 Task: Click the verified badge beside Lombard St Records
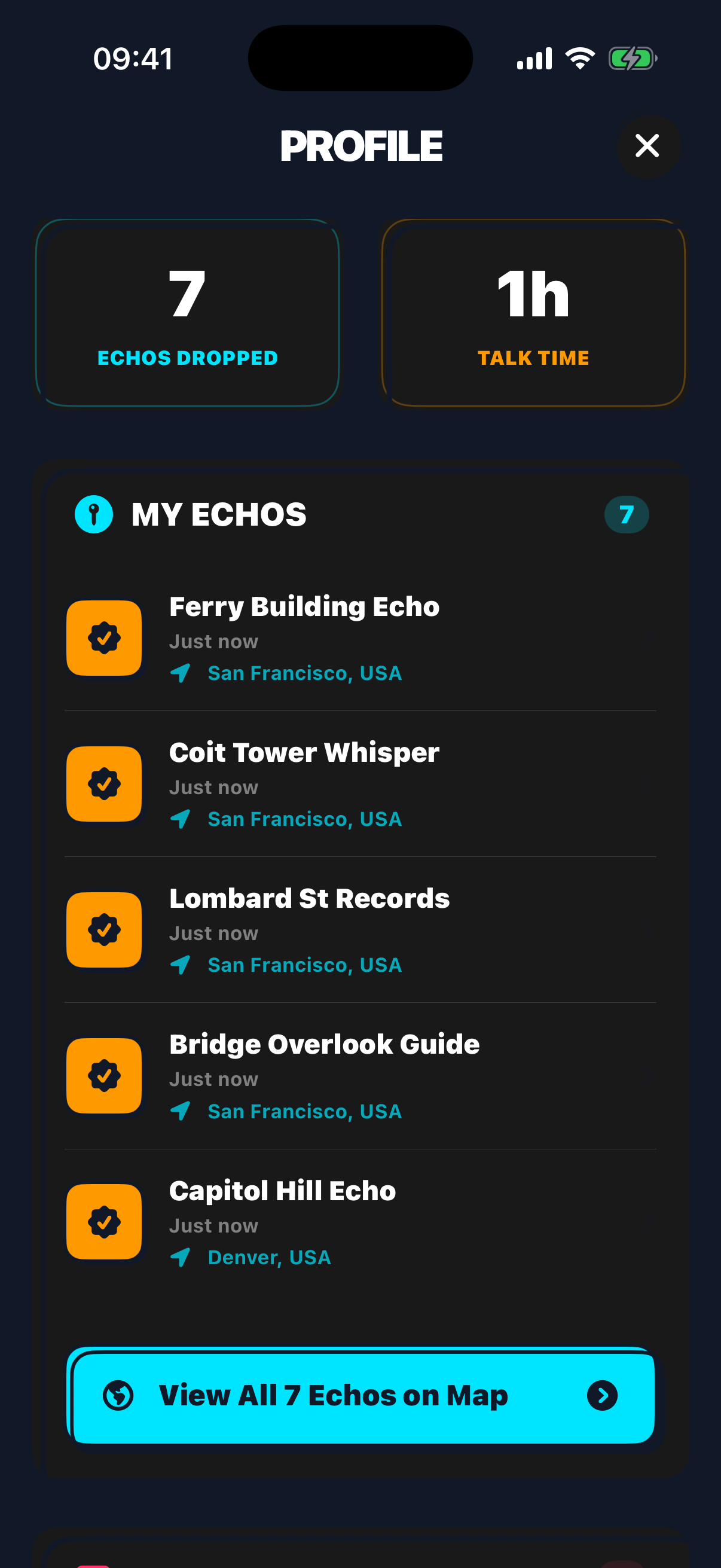tap(103, 929)
